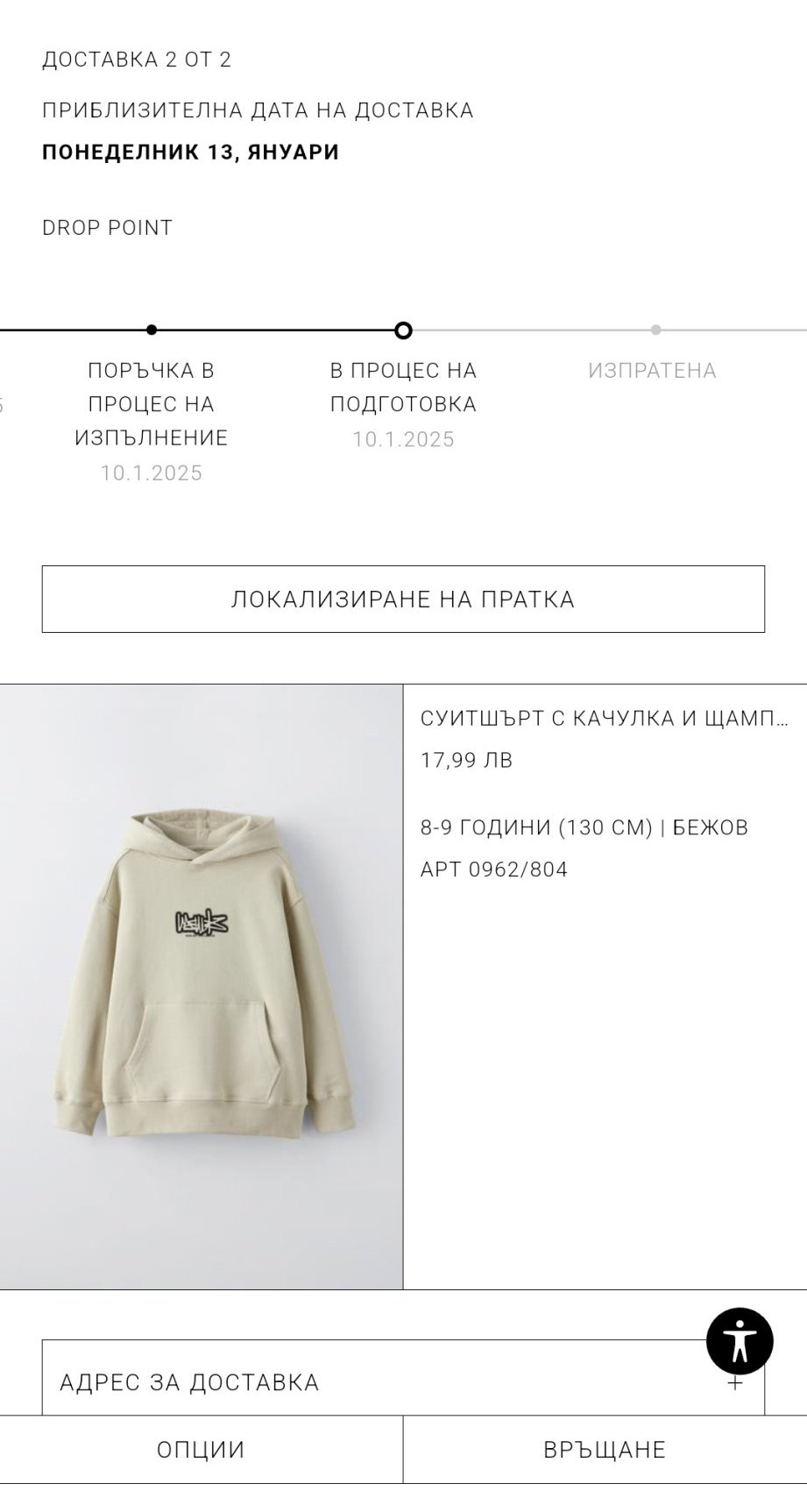This screenshot has width=807, height=1512.
Task: Expand the АДРЕС ЗА ДОСТАВКА section
Action: tap(403, 1378)
